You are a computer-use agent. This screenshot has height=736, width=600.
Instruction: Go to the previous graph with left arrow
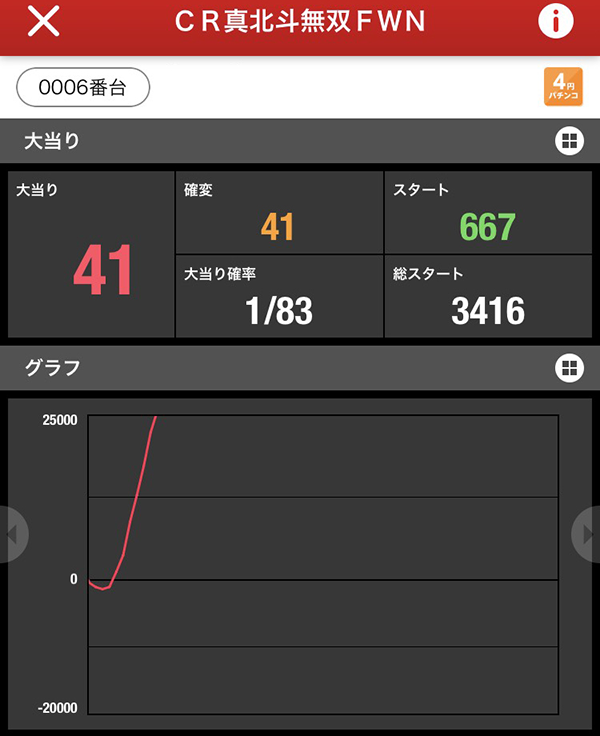point(12,535)
